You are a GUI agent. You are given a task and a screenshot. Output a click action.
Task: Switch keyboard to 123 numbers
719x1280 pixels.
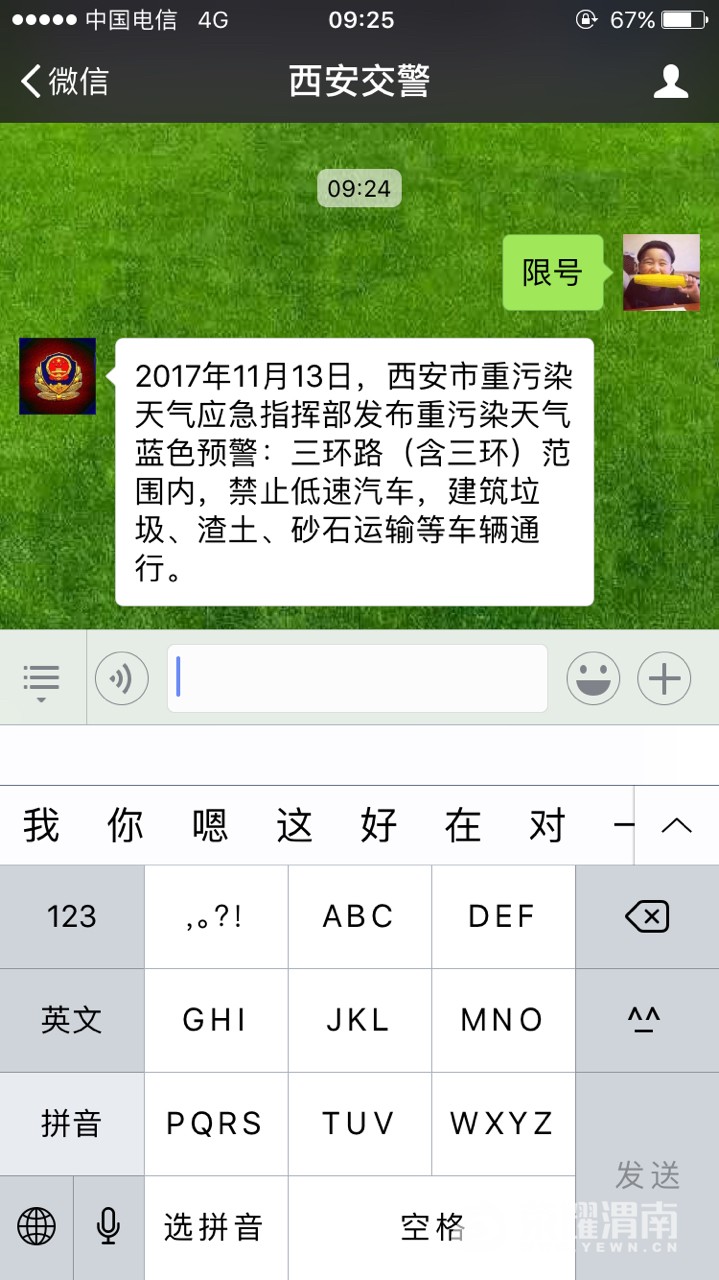72,916
